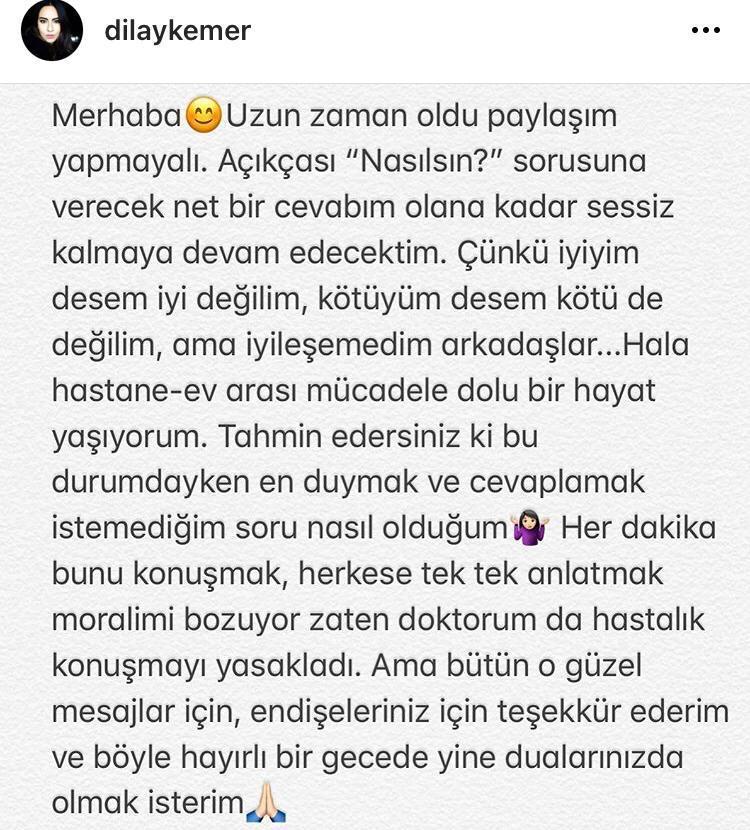Image resolution: width=750 pixels, height=830 pixels.
Task: Open the post's three-dot options menu
Action: [705, 31]
